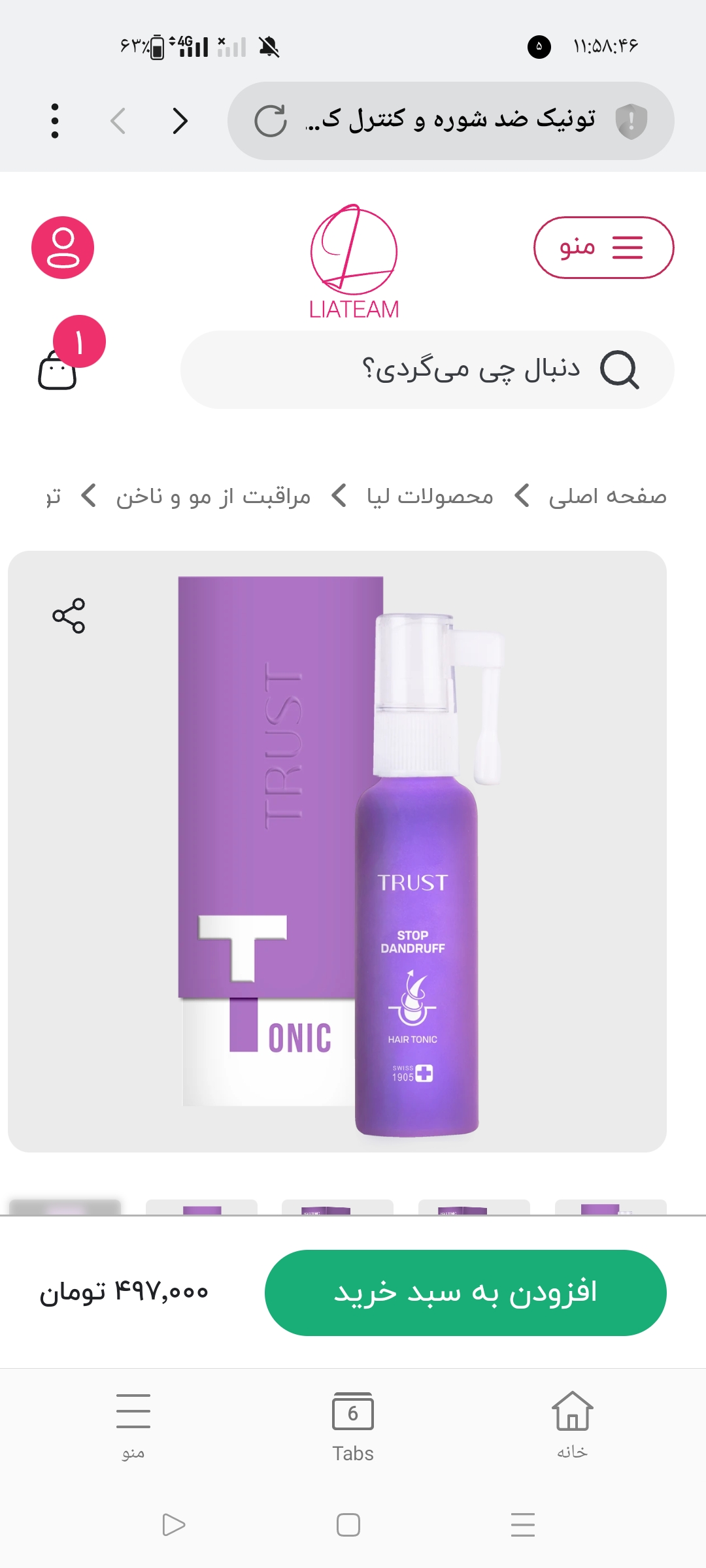Reload the current page
The height and width of the screenshot is (1568, 706).
click(272, 120)
